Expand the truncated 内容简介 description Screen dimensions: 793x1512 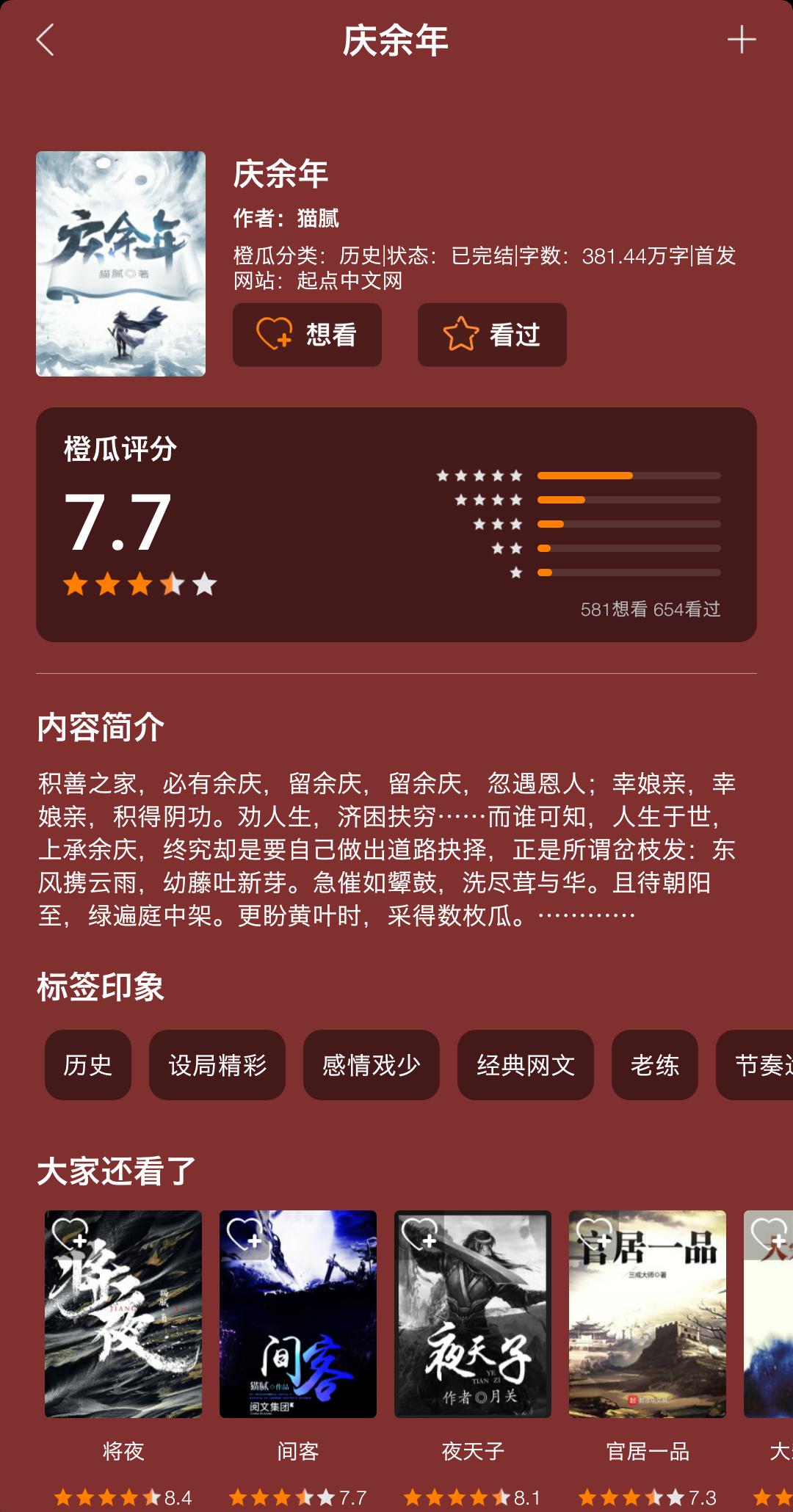(x=396, y=844)
